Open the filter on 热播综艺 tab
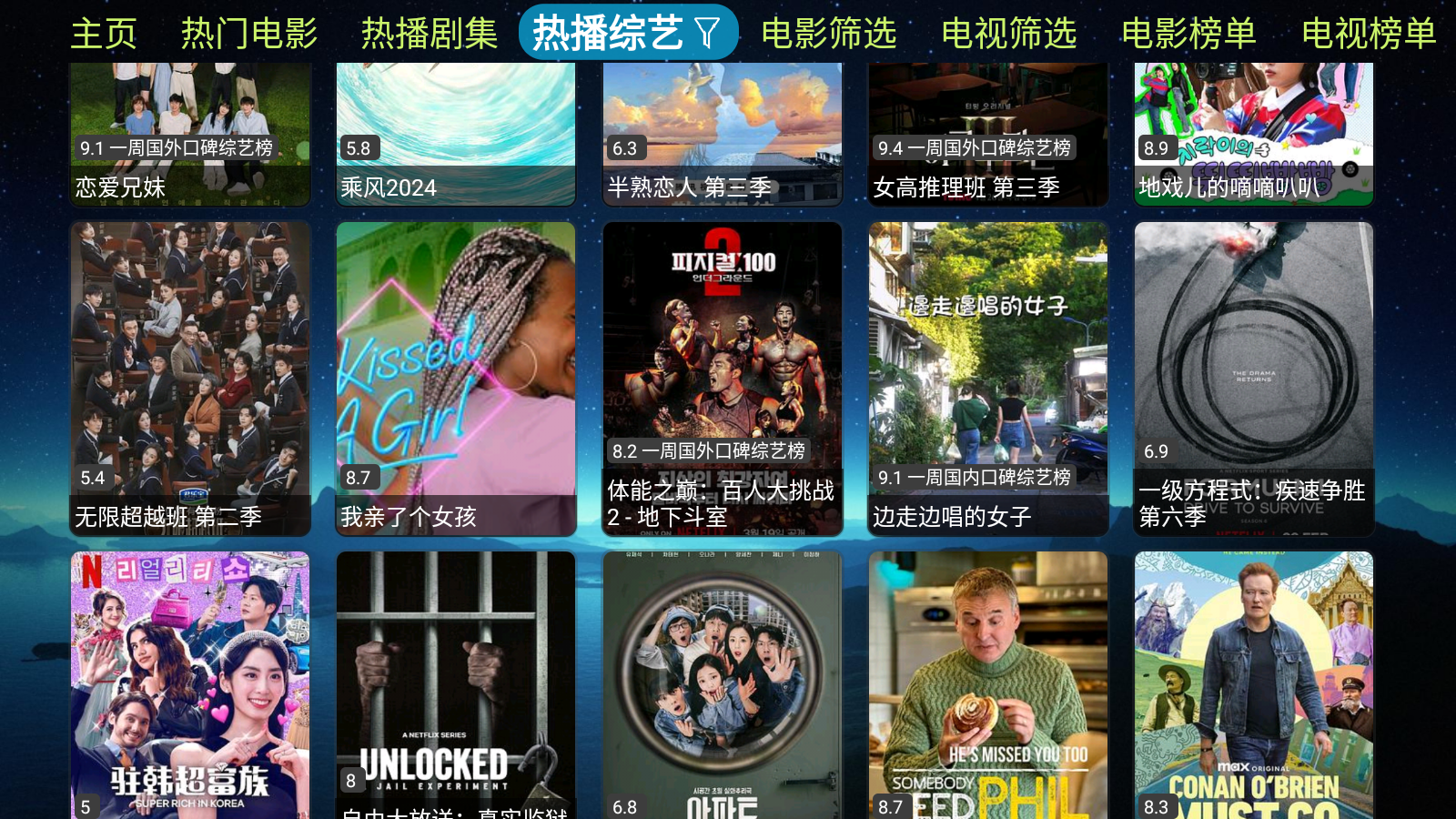This screenshot has height=819, width=1456. [x=707, y=34]
